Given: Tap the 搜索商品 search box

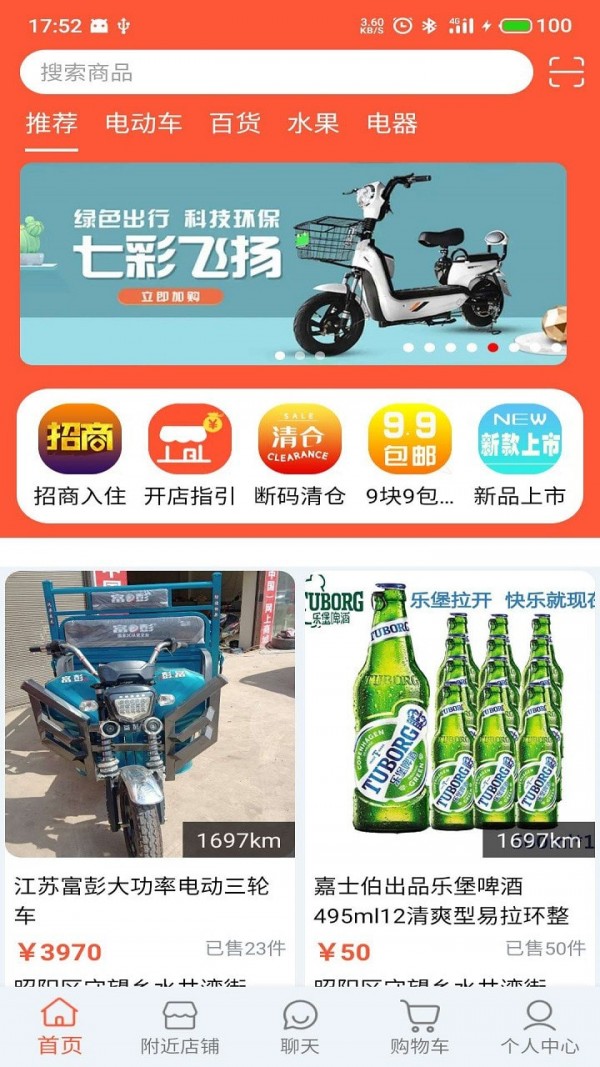Looking at the screenshot, I should click(x=276, y=72).
